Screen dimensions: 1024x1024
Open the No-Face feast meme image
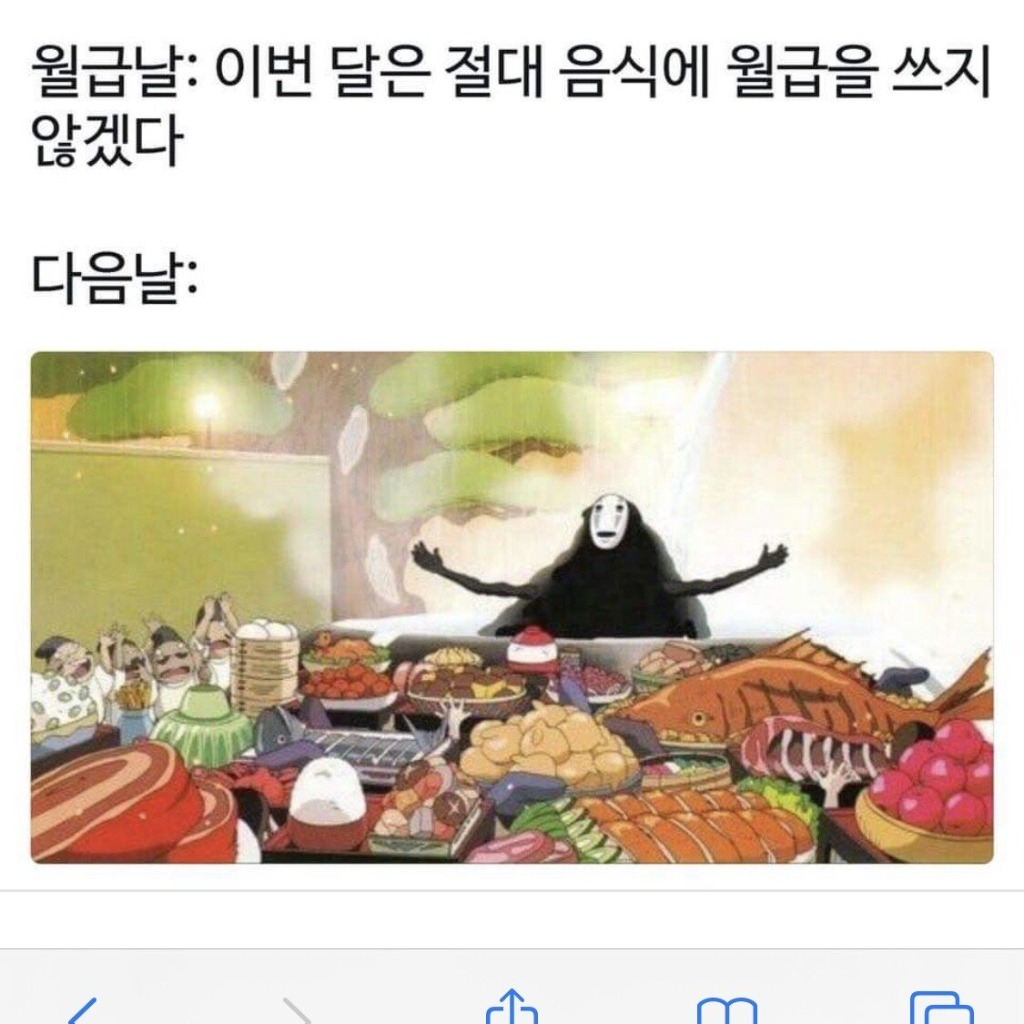point(512,607)
